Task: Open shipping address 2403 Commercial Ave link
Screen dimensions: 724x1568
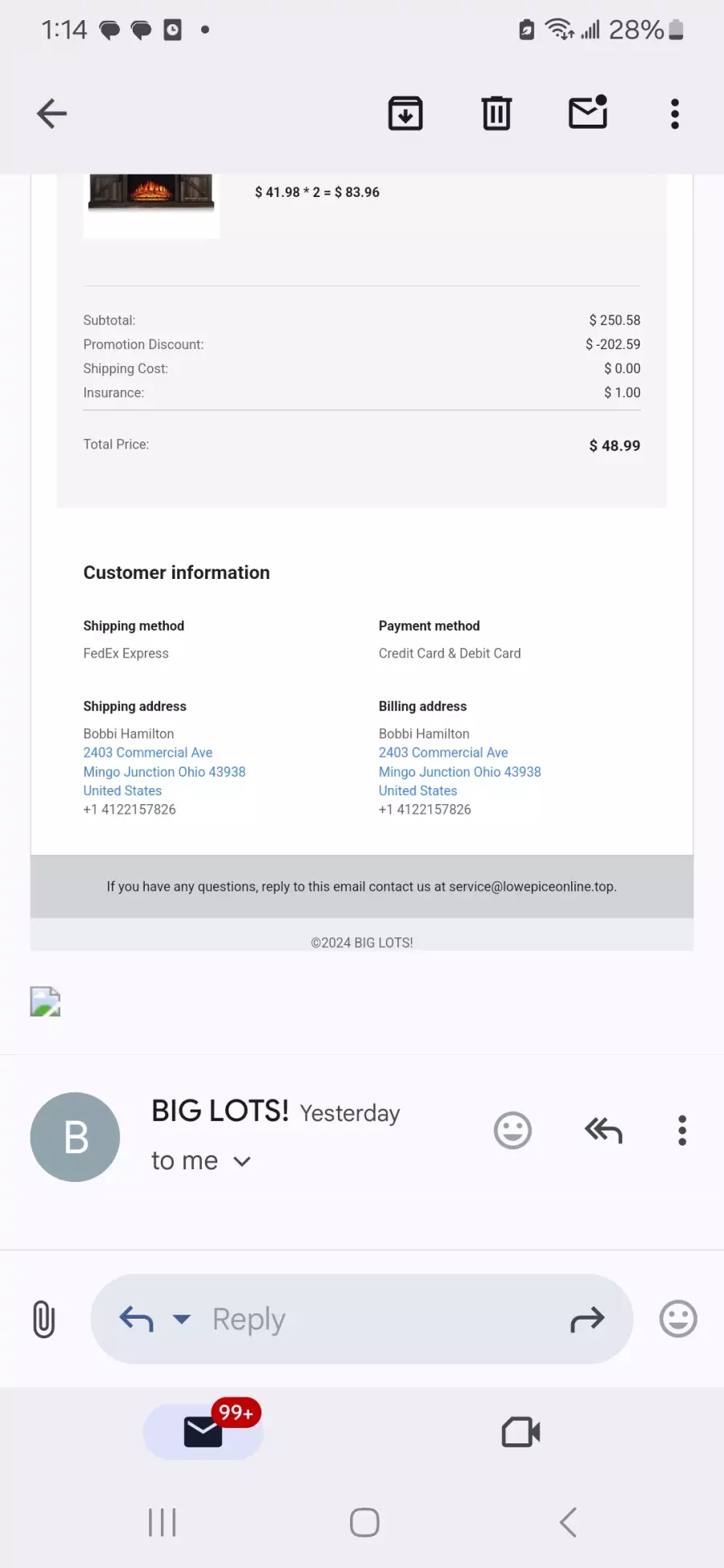Action: point(148,753)
